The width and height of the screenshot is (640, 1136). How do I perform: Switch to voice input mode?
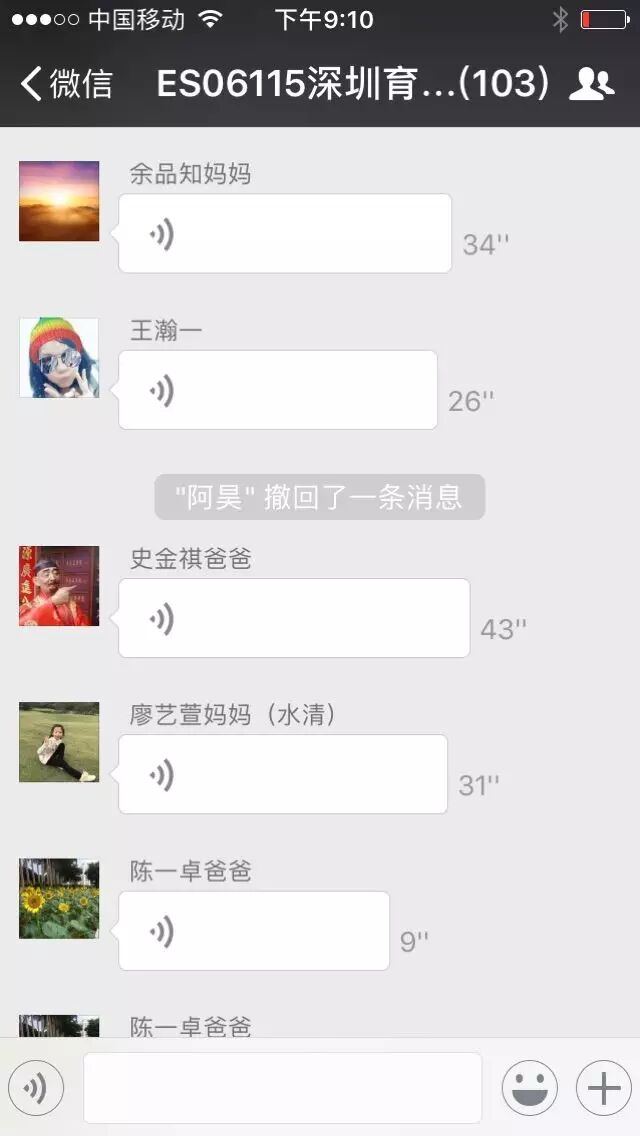point(35,1088)
